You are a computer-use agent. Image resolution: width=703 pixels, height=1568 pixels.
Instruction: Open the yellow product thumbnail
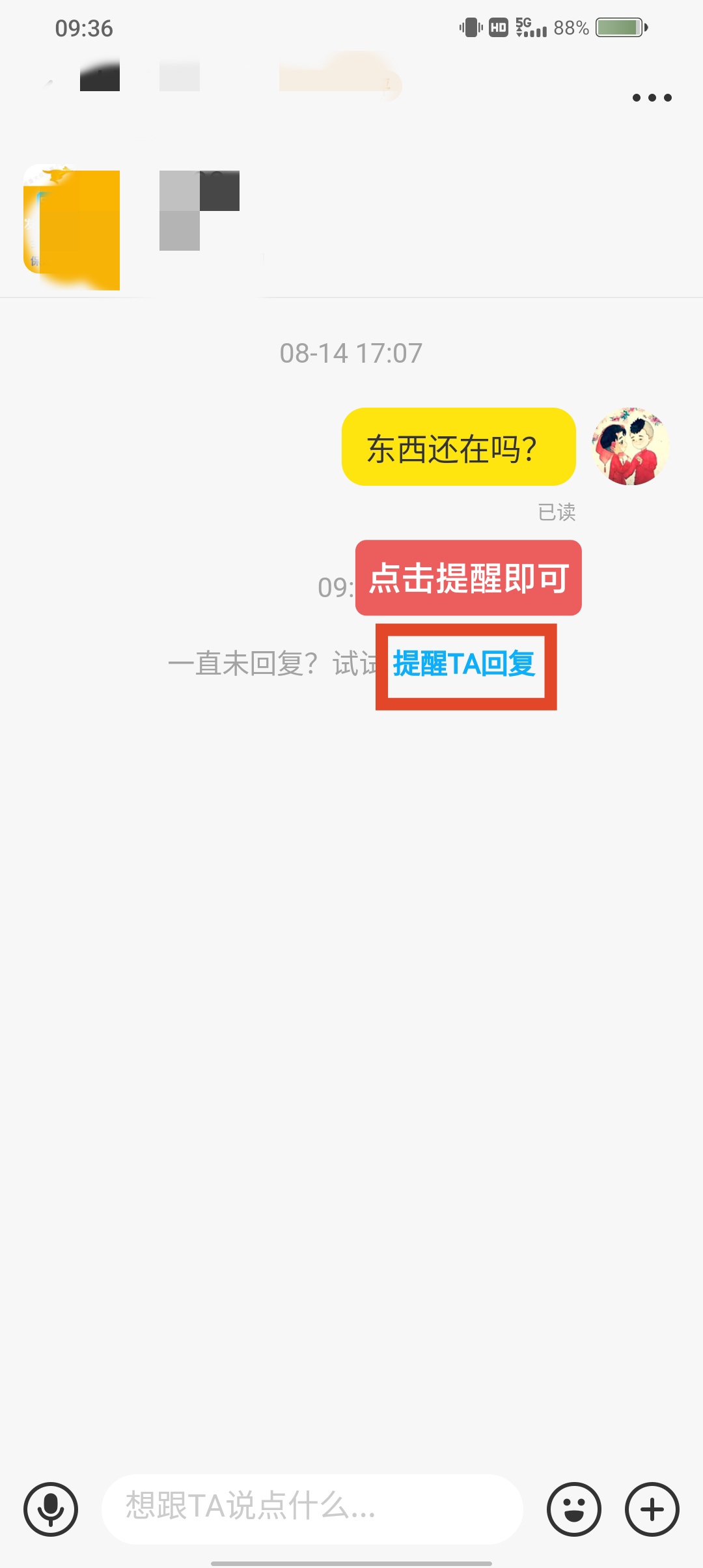point(72,225)
